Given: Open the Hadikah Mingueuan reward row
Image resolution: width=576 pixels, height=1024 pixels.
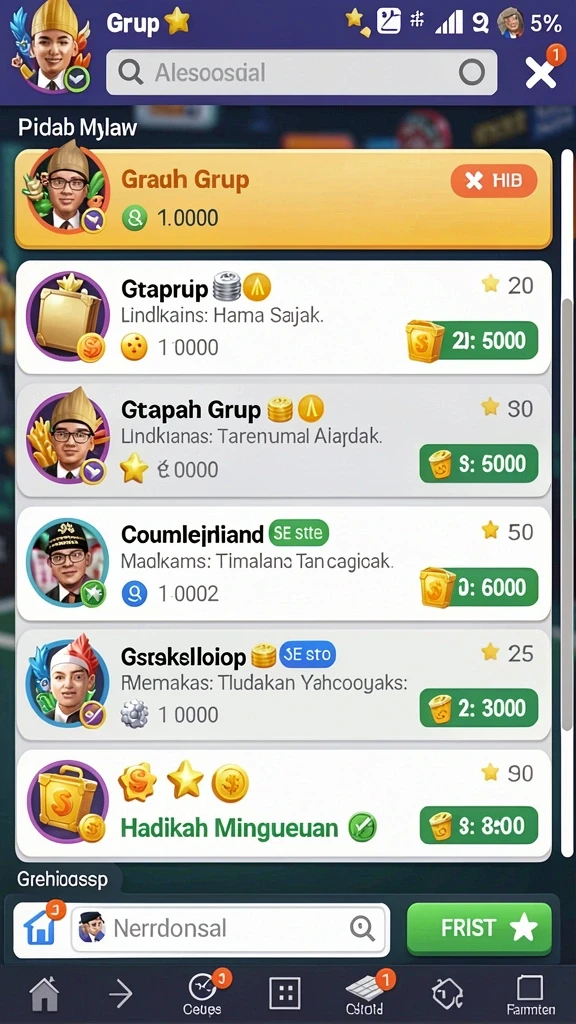Looking at the screenshot, I should pyautogui.click(x=283, y=804).
